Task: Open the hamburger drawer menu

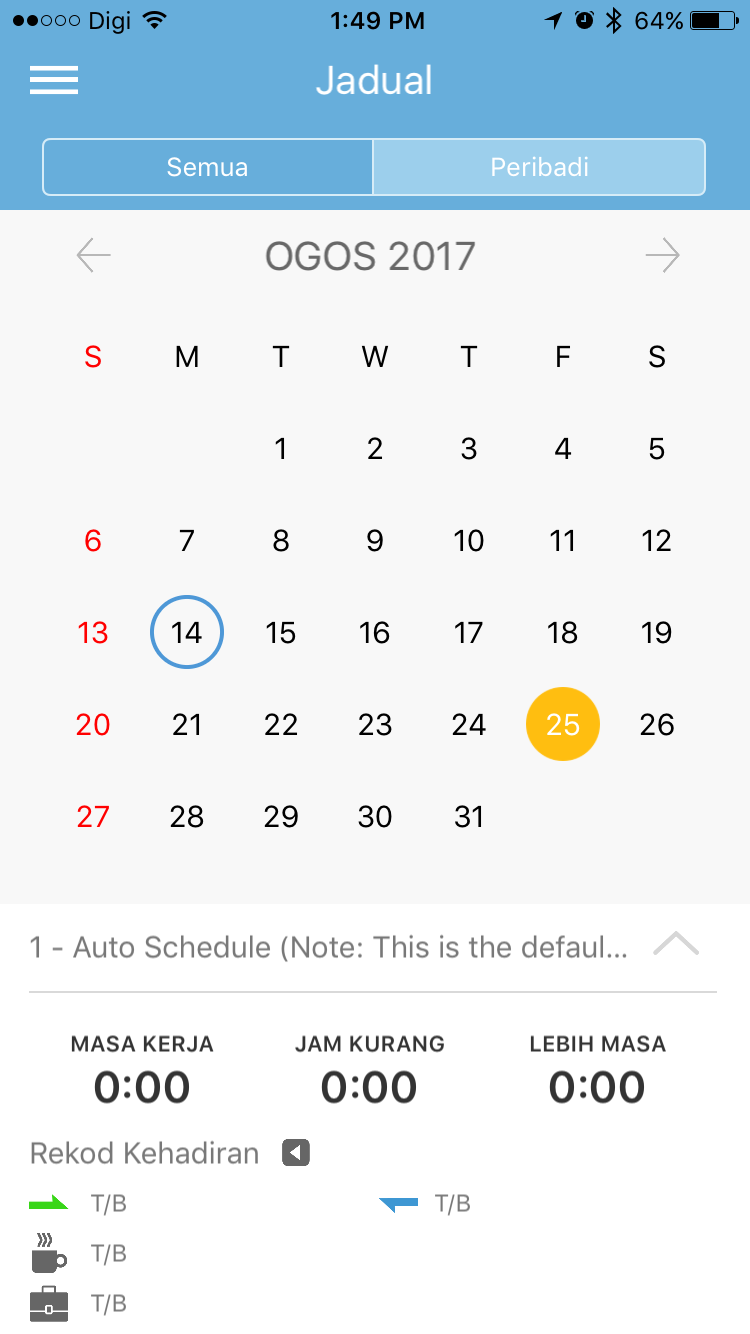Action: coord(54,80)
